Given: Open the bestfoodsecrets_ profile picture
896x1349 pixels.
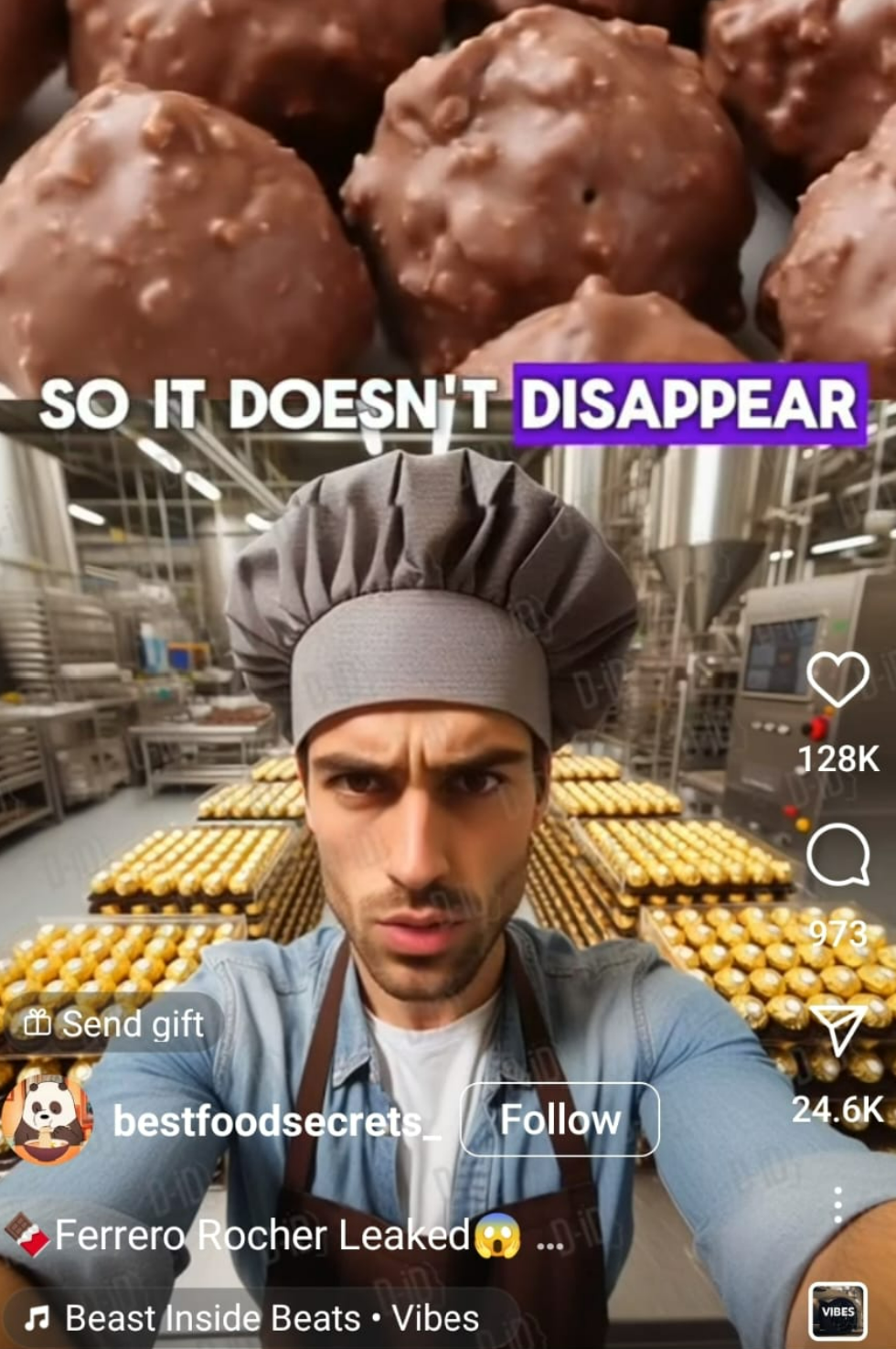Looking at the screenshot, I should point(46,1119).
